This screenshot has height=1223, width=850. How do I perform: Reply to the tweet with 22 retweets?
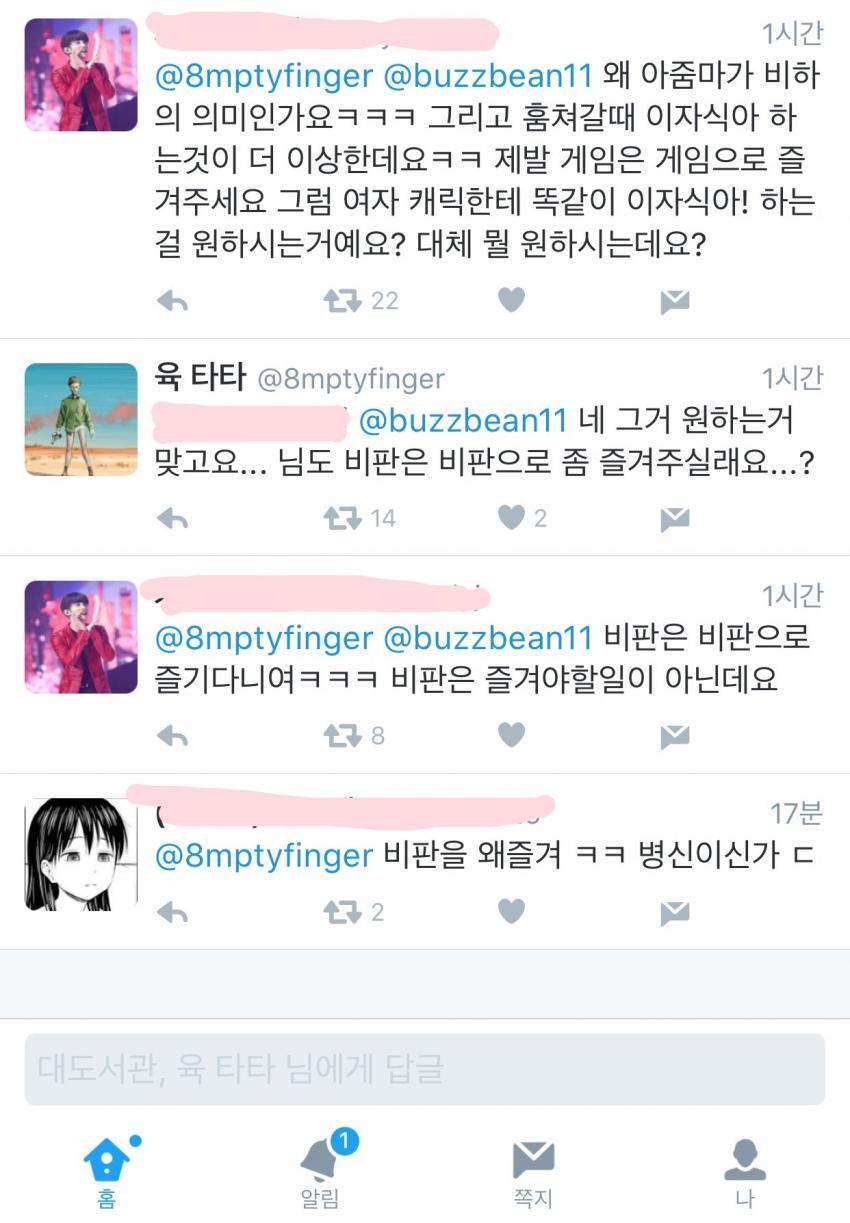pyautogui.click(x=173, y=301)
